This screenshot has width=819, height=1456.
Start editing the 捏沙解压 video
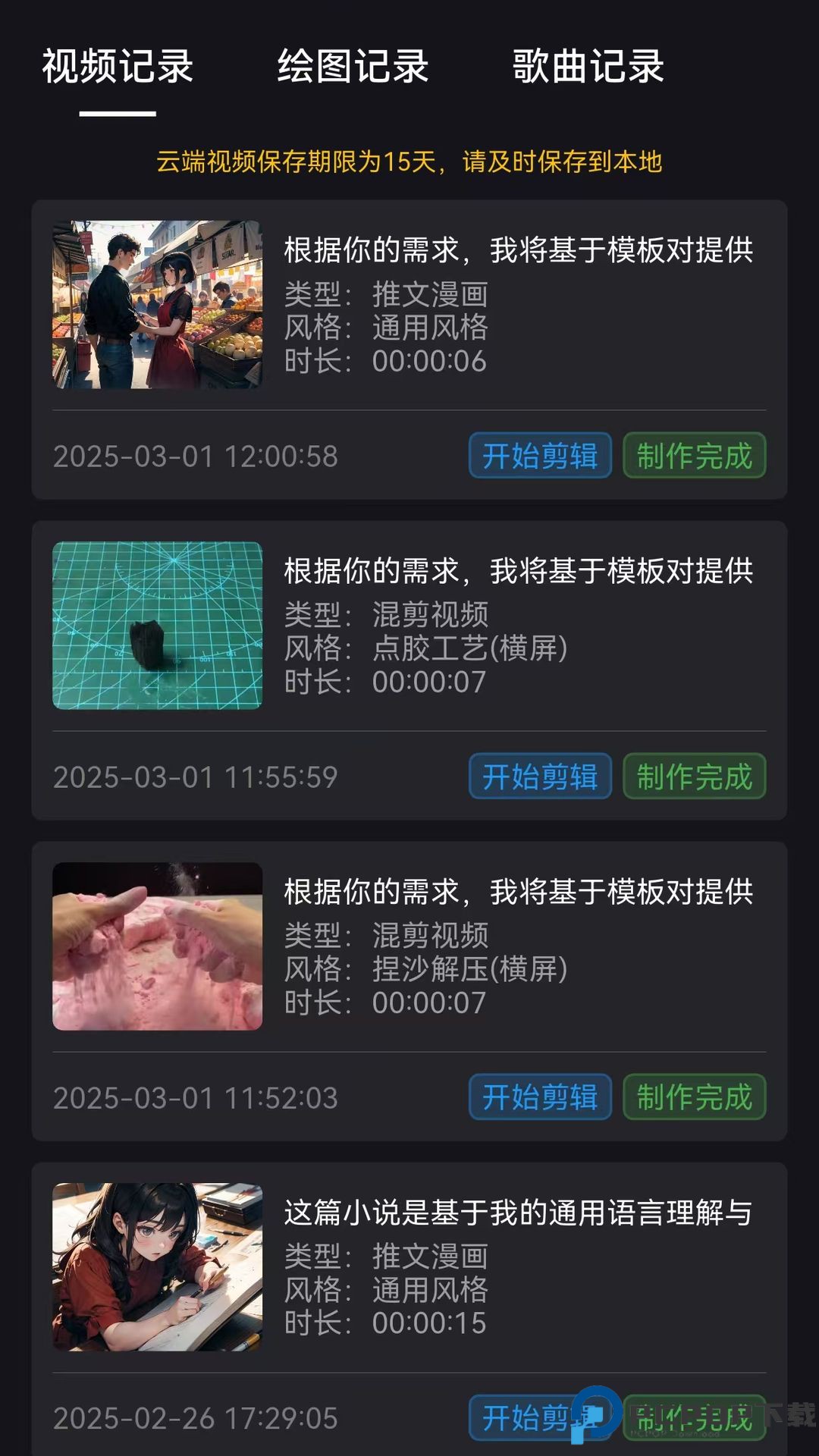click(540, 1097)
